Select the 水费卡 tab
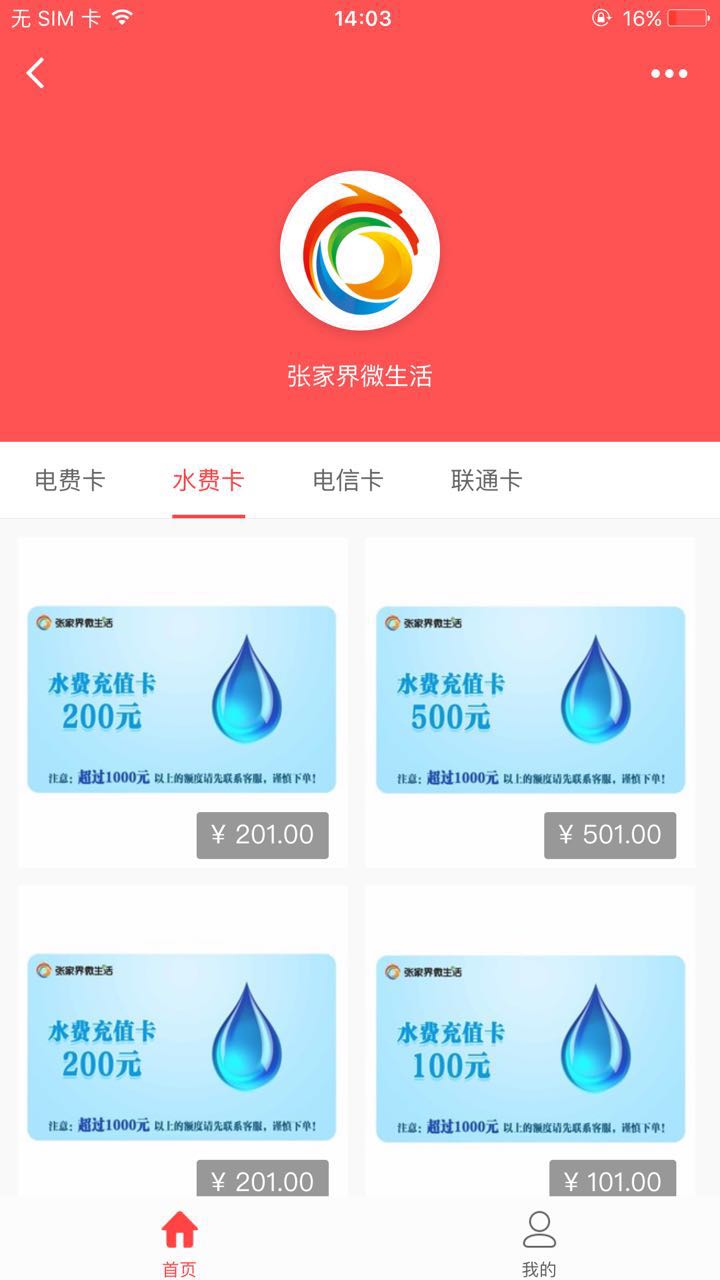 pos(208,480)
